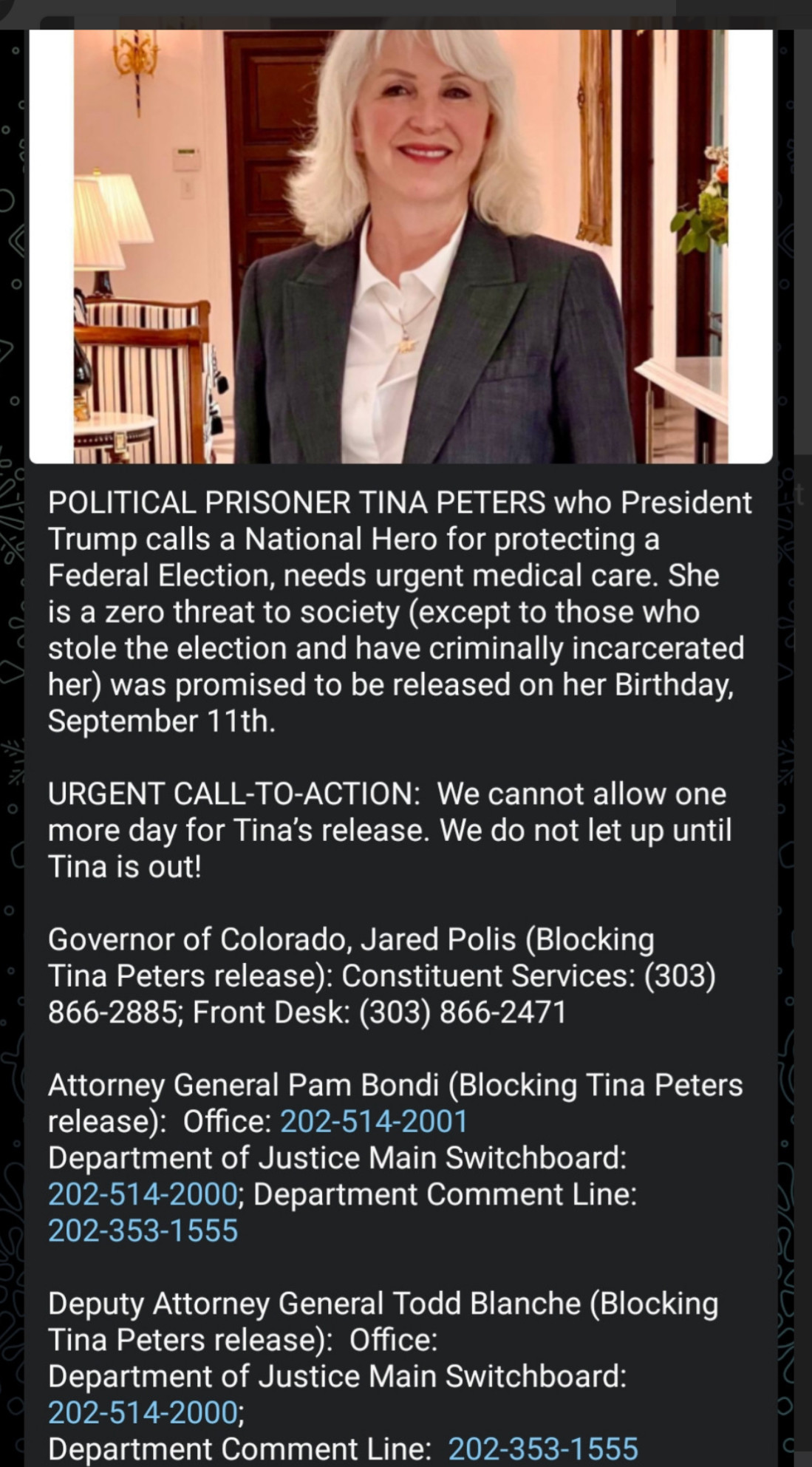The image size is (812, 1467).
Task: Call 202-514-2000 under Attorney General Pam Bondi
Action: coord(143,1194)
